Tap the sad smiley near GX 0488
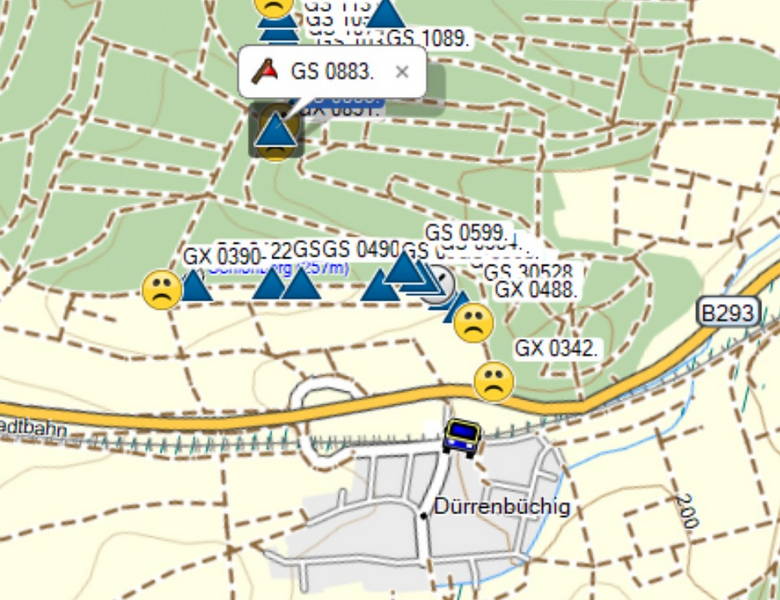 coord(473,323)
